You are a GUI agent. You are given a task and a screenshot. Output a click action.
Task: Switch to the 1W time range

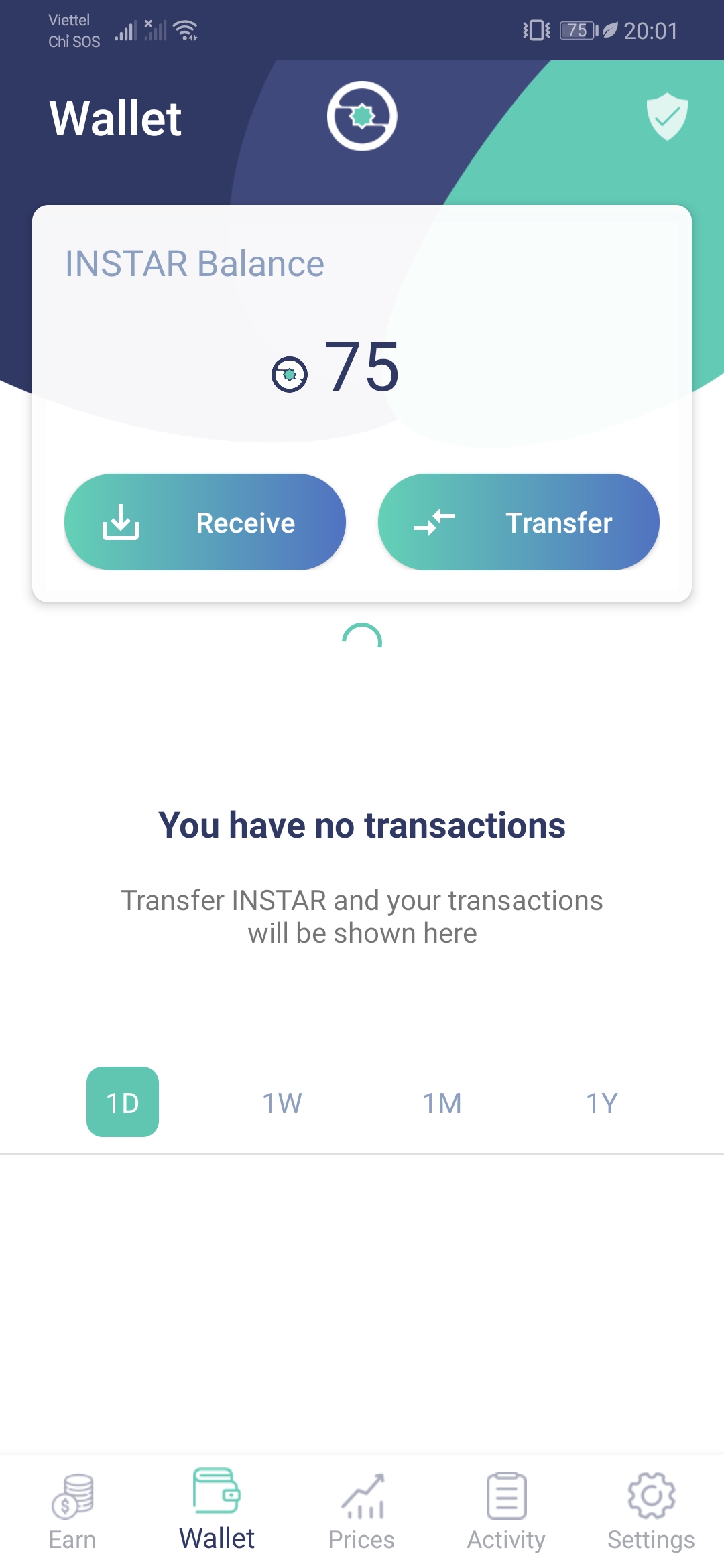point(282,1103)
